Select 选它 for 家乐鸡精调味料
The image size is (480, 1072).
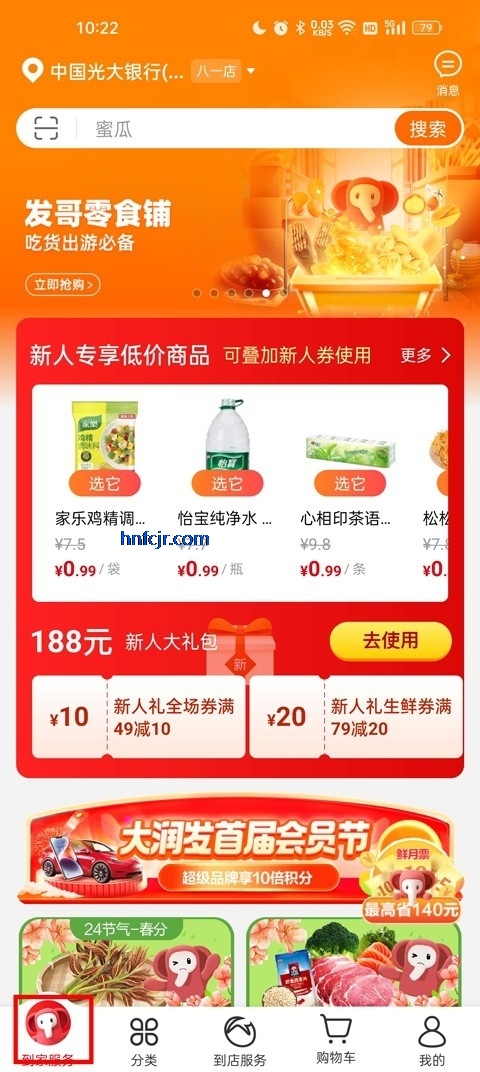coord(105,484)
